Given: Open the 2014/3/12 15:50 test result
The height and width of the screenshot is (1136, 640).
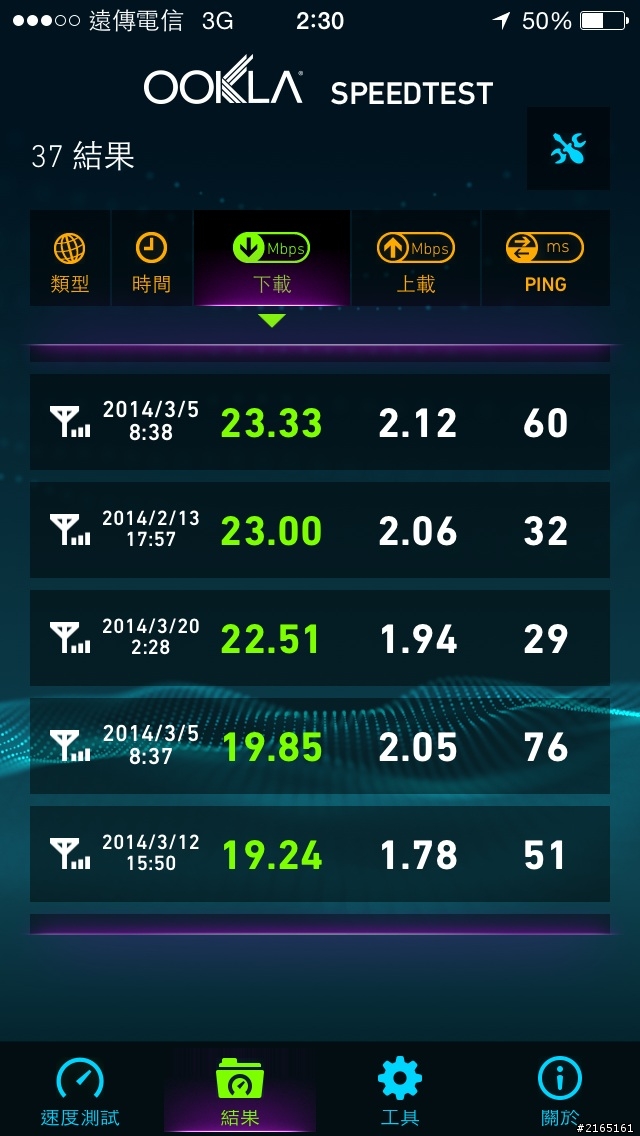Looking at the screenshot, I should click(320, 854).
